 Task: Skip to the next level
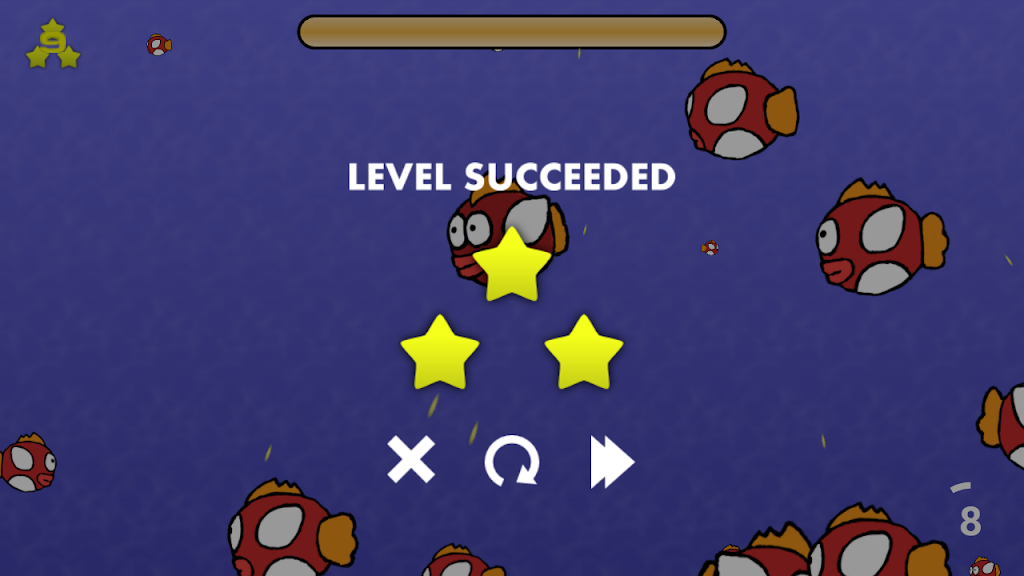[612, 462]
